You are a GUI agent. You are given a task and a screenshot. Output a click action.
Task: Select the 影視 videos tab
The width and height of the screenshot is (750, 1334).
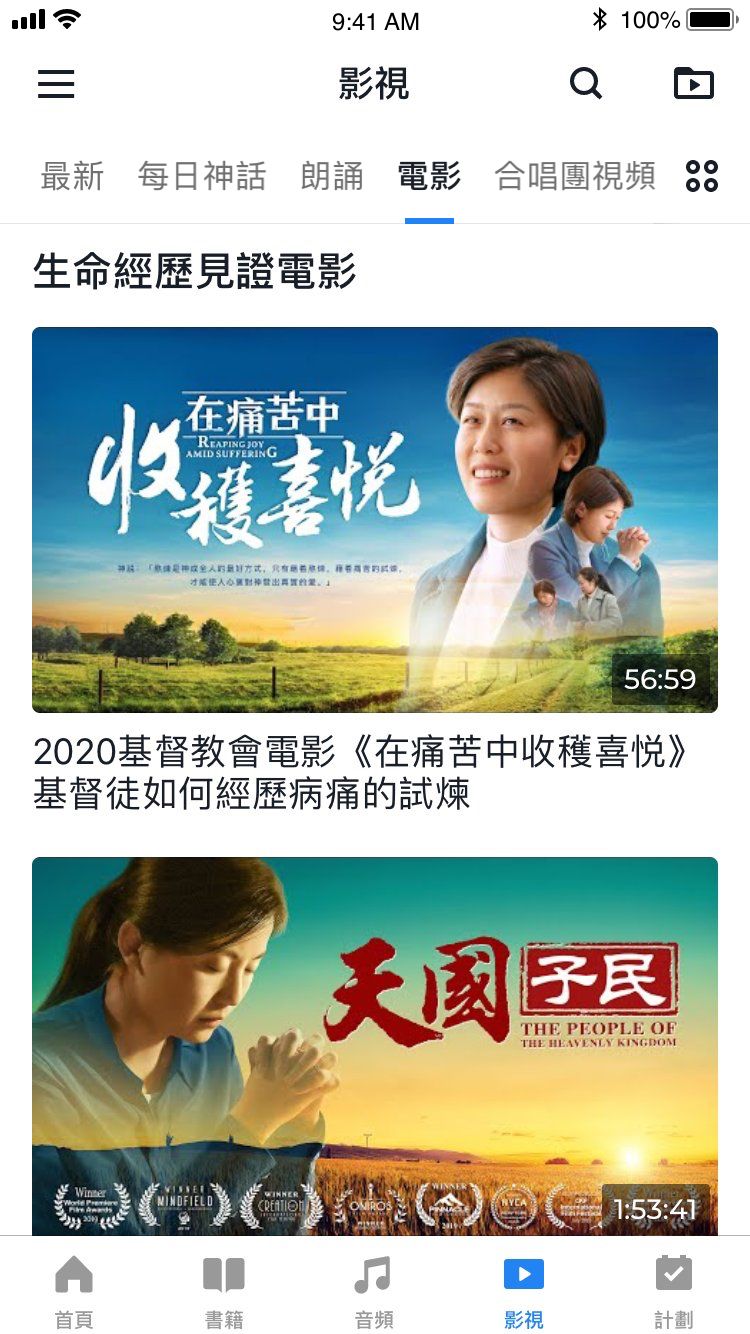coord(524,1290)
